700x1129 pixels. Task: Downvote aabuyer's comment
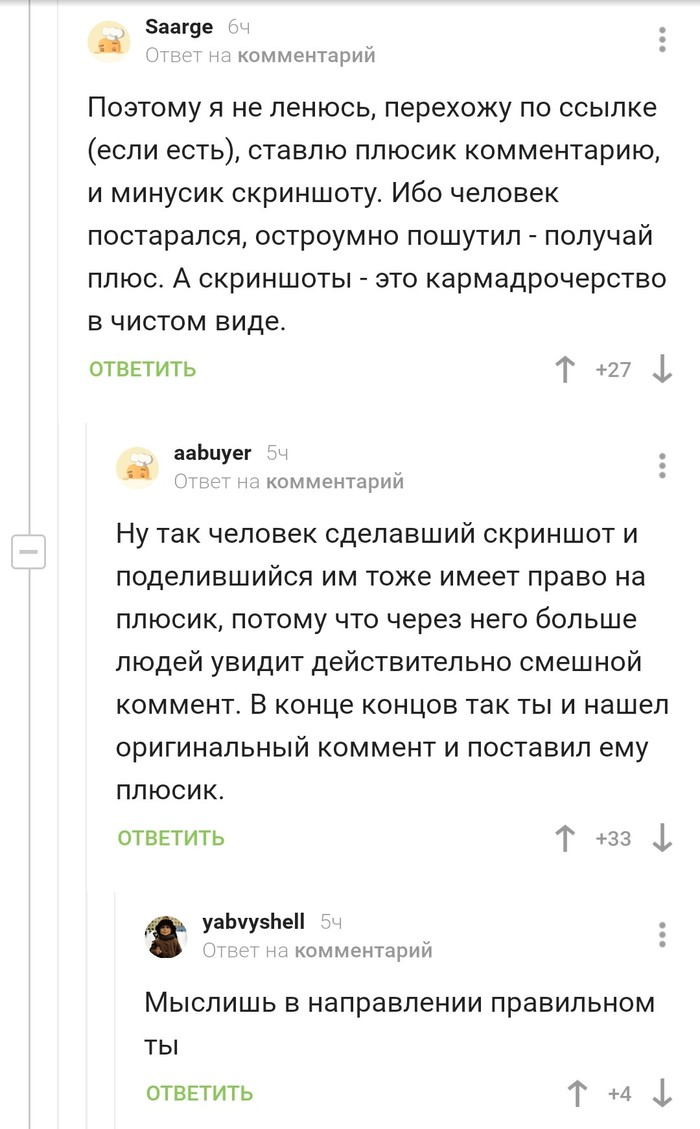pyautogui.click(x=662, y=838)
